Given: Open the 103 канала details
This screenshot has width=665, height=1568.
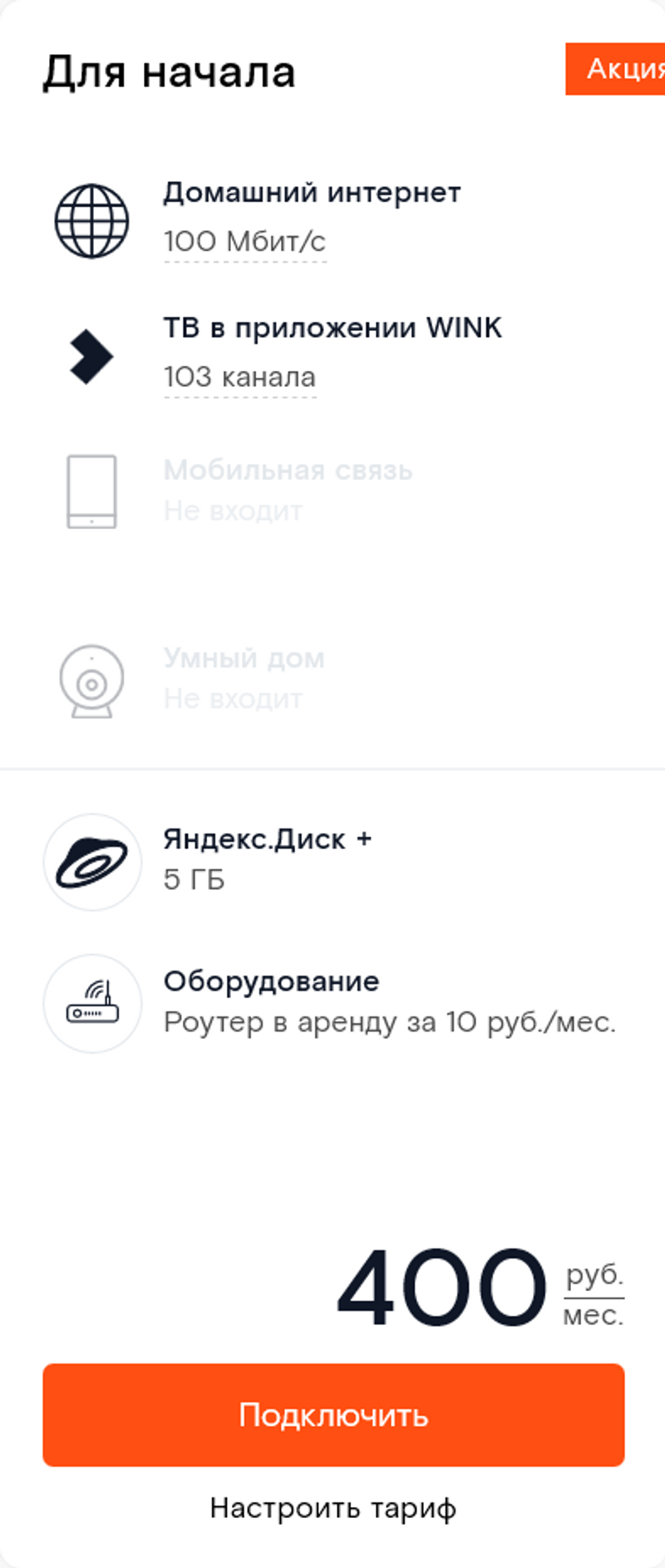Looking at the screenshot, I should tap(239, 378).
